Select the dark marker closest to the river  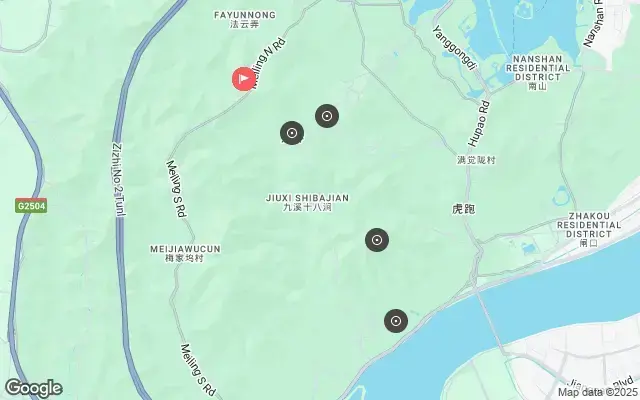pos(396,321)
